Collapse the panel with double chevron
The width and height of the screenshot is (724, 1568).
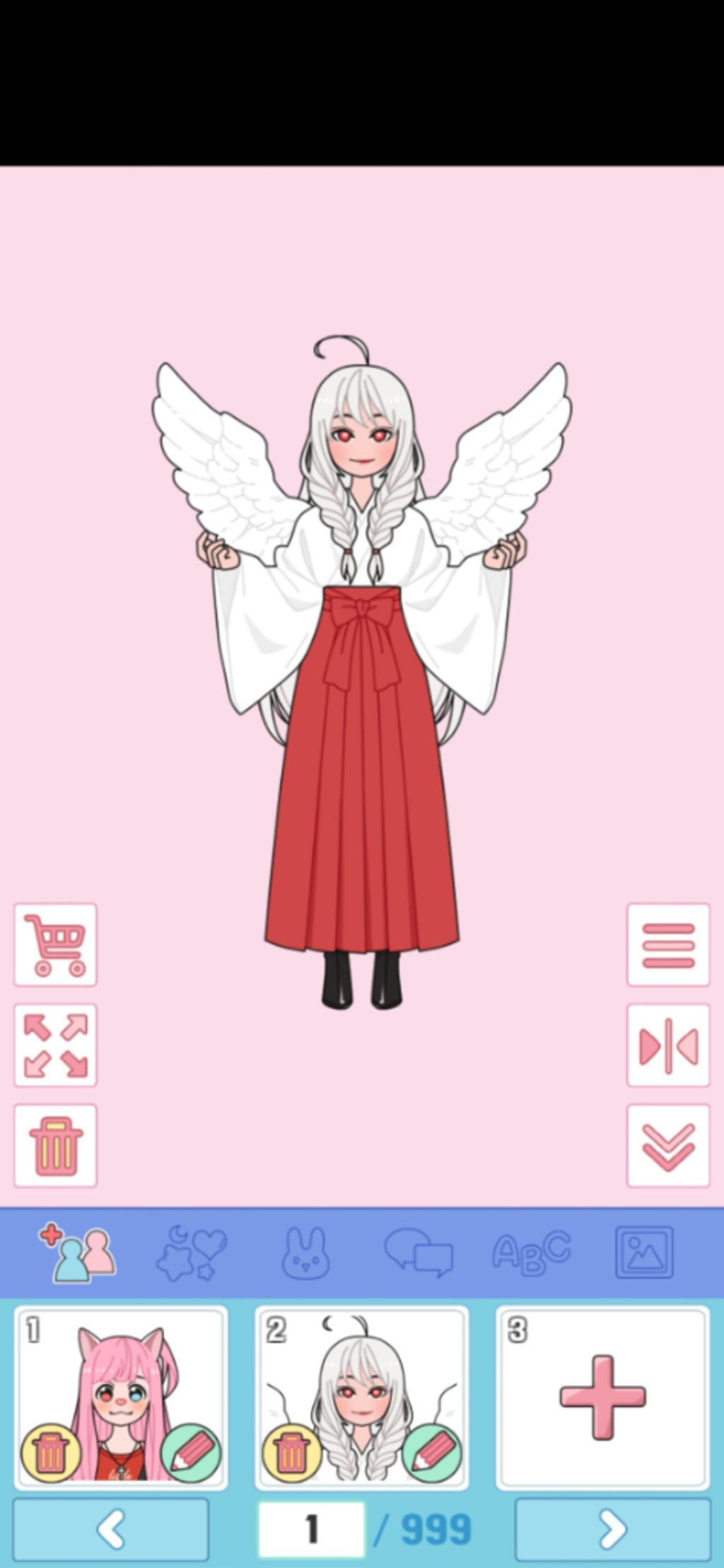pos(667,1145)
